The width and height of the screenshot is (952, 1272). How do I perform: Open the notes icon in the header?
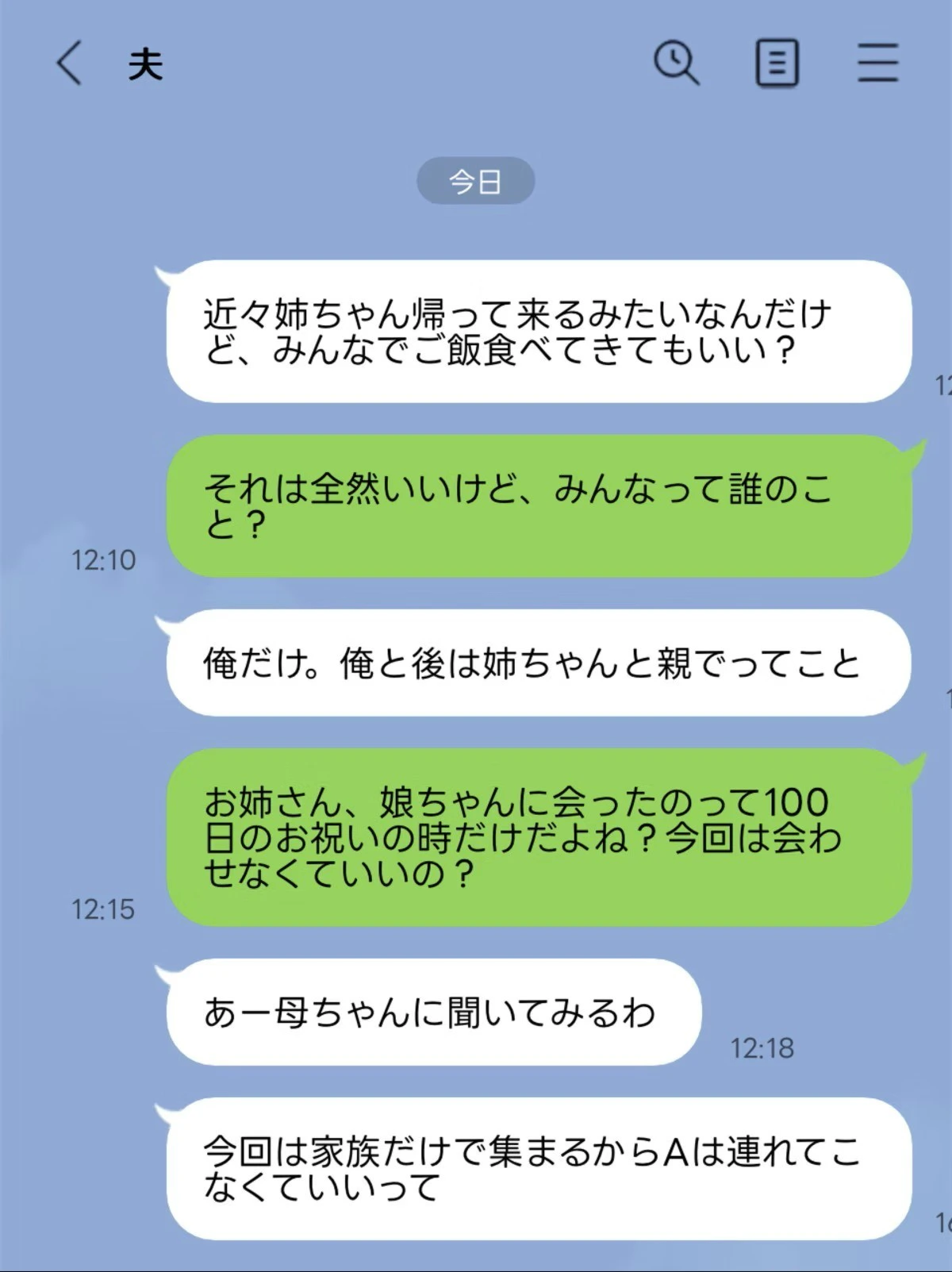(x=777, y=63)
